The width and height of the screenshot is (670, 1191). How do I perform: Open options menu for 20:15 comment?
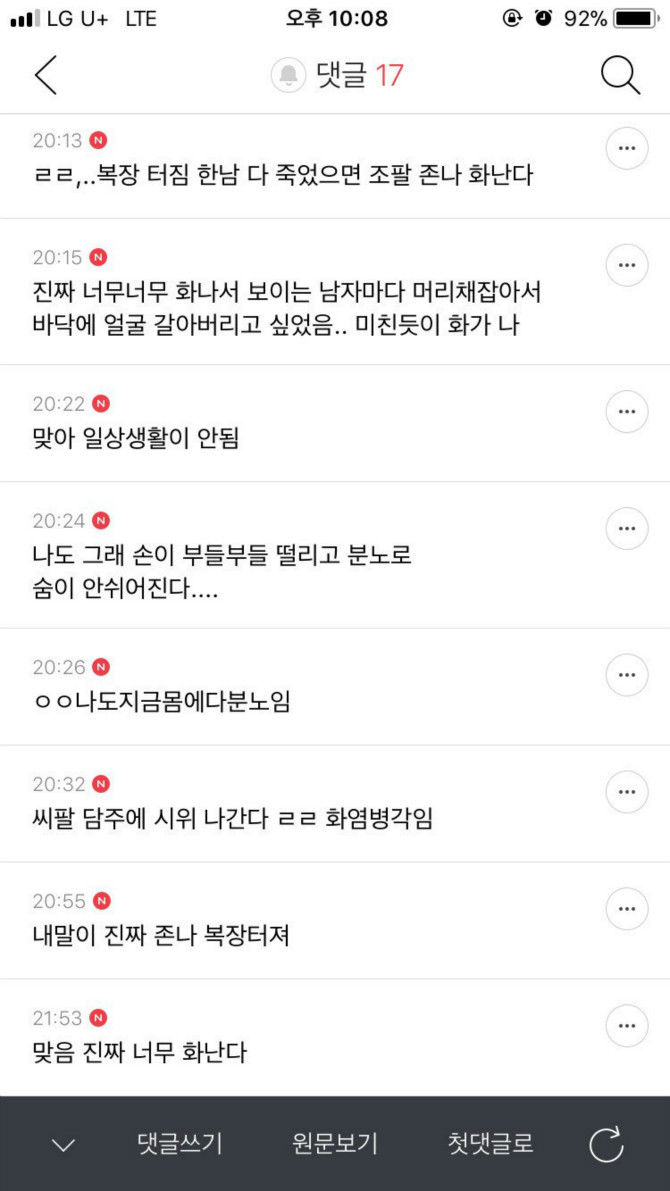[627, 265]
